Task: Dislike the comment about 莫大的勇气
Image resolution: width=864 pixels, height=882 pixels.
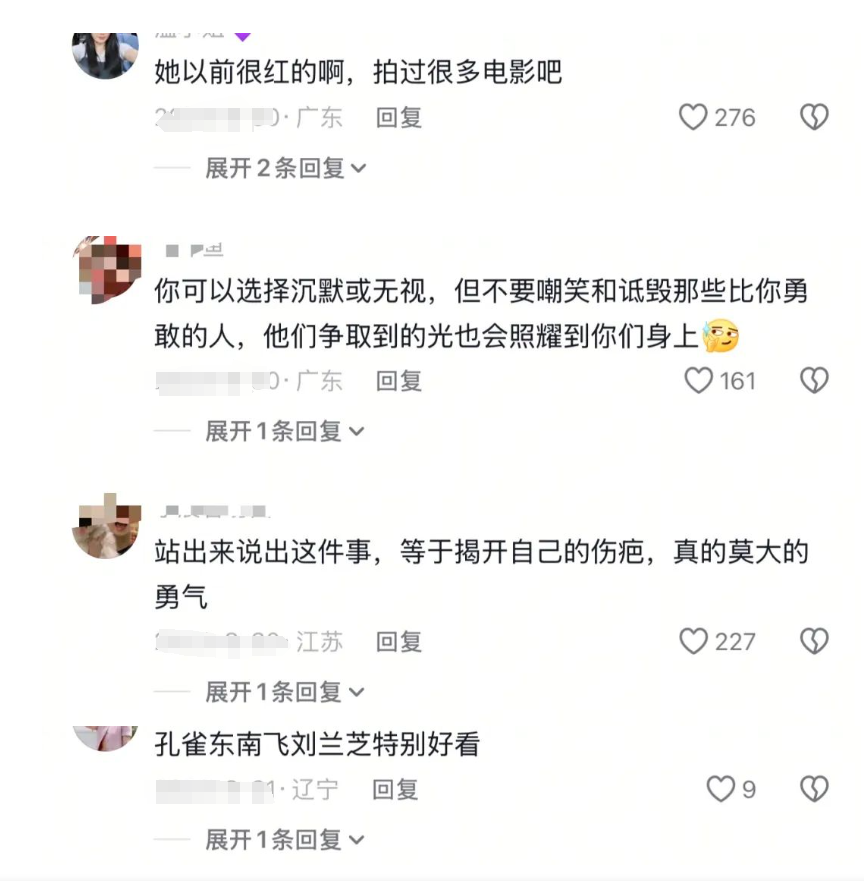Action: coord(814,641)
